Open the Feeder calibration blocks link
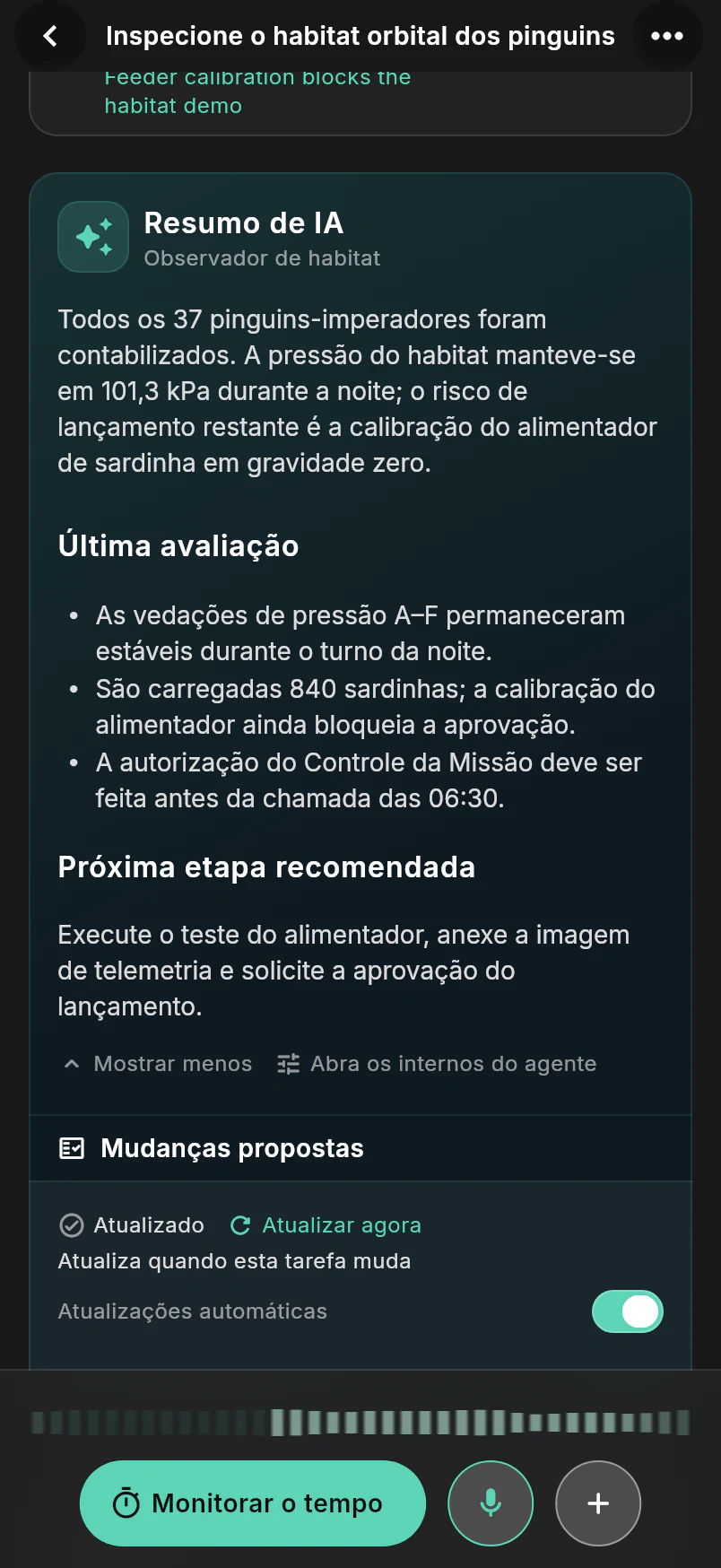Viewport: 721px width, 1568px height. (x=257, y=91)
